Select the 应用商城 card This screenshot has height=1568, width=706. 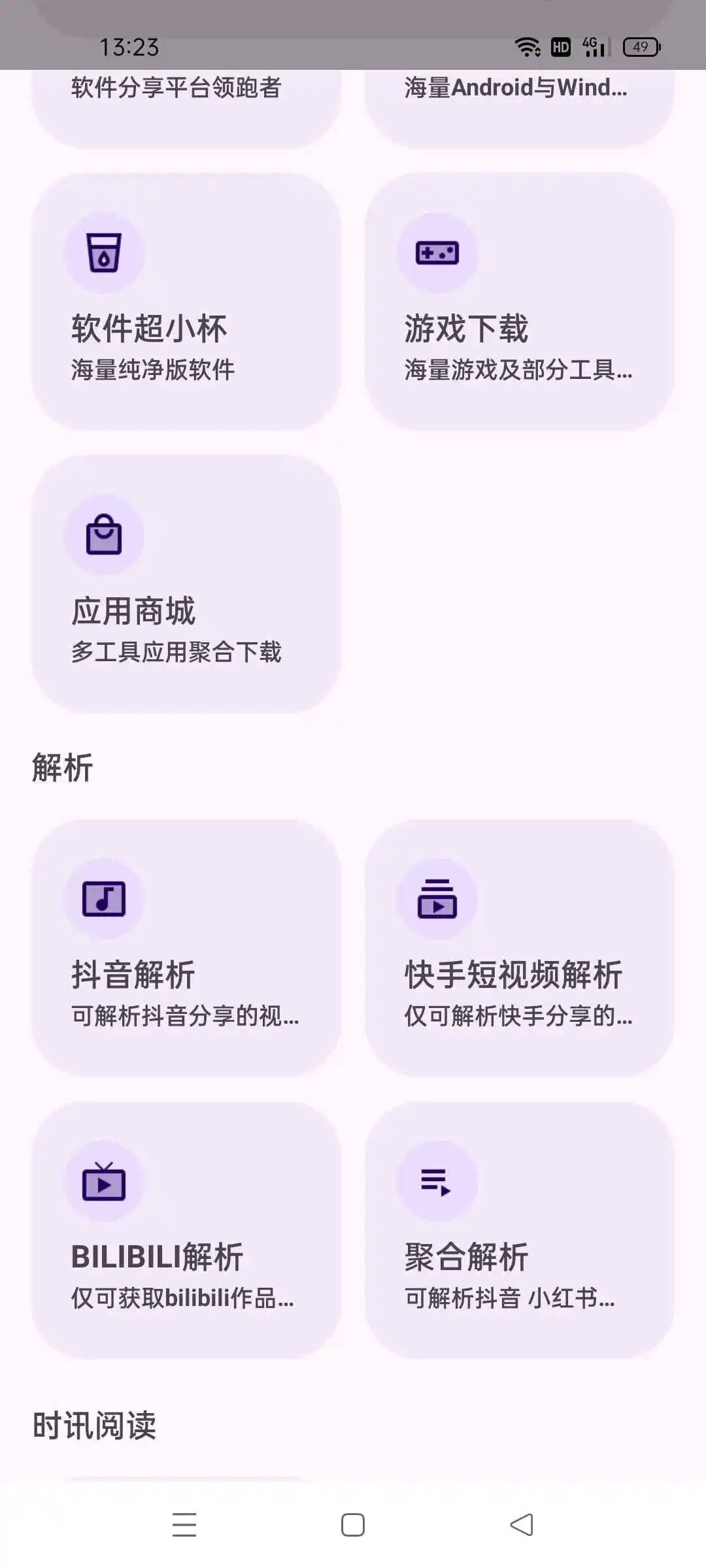pyautogui.click(x=186, y=584)
